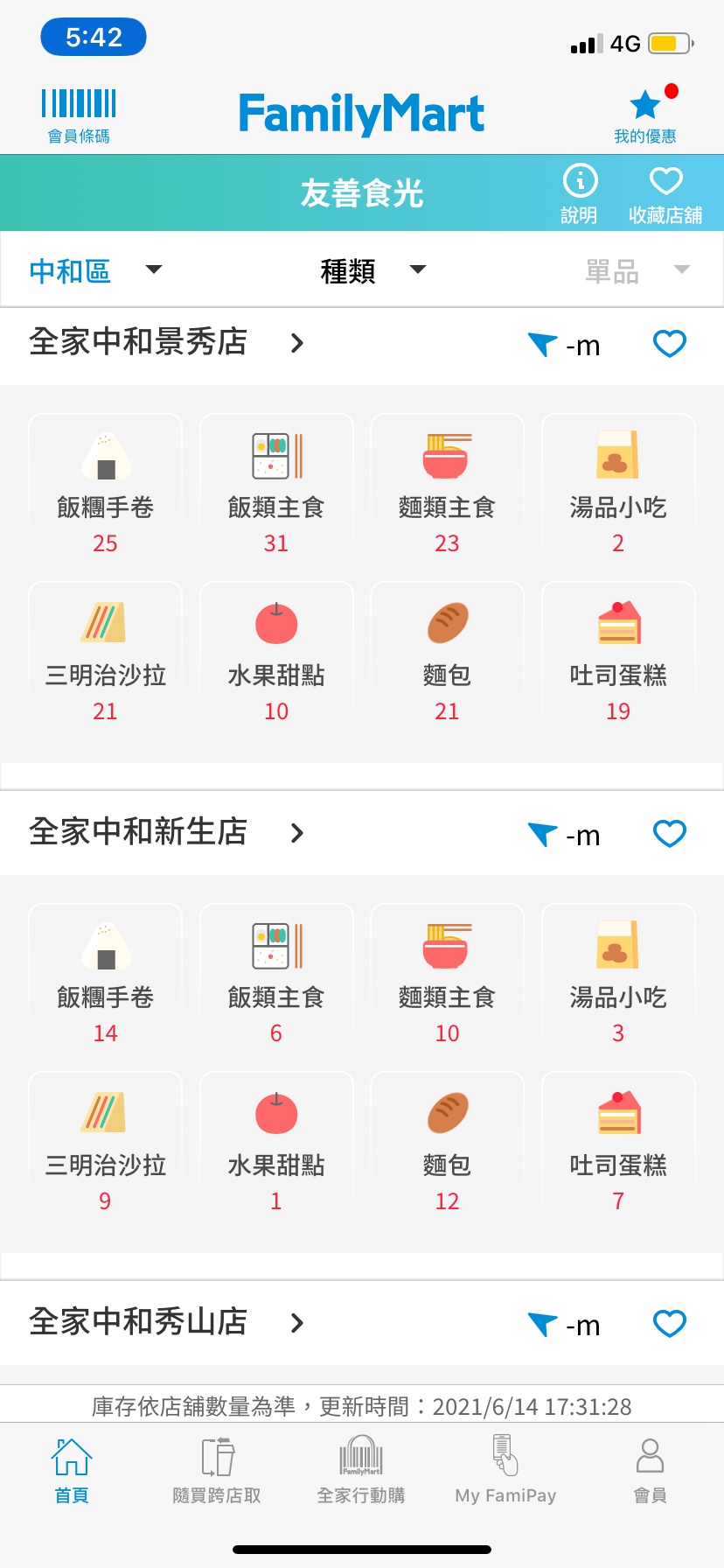Open 麵類主食 at 全家中和景秀店

[447, 486]
